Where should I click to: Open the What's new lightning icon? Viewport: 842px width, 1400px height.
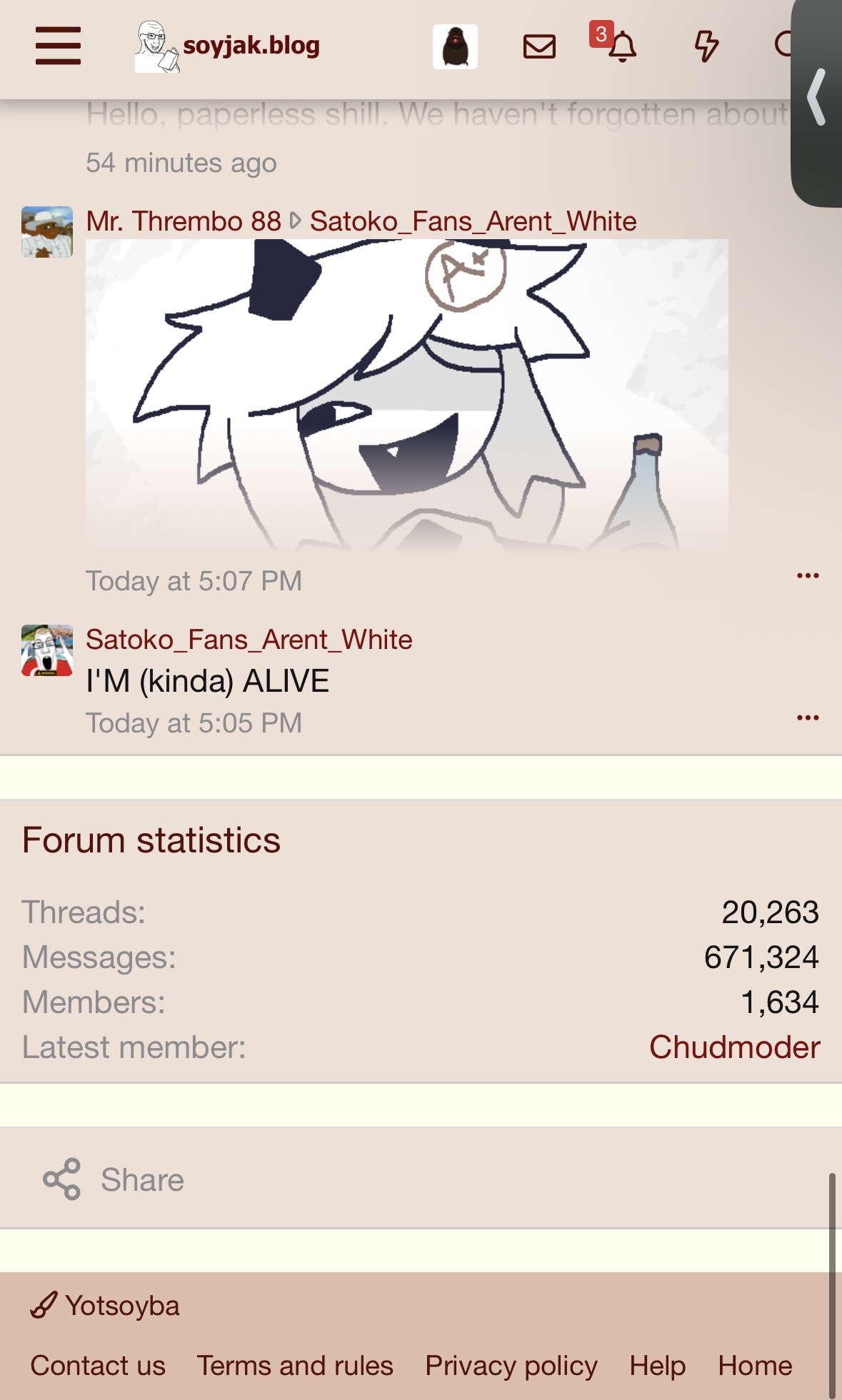tap(706, 46)
